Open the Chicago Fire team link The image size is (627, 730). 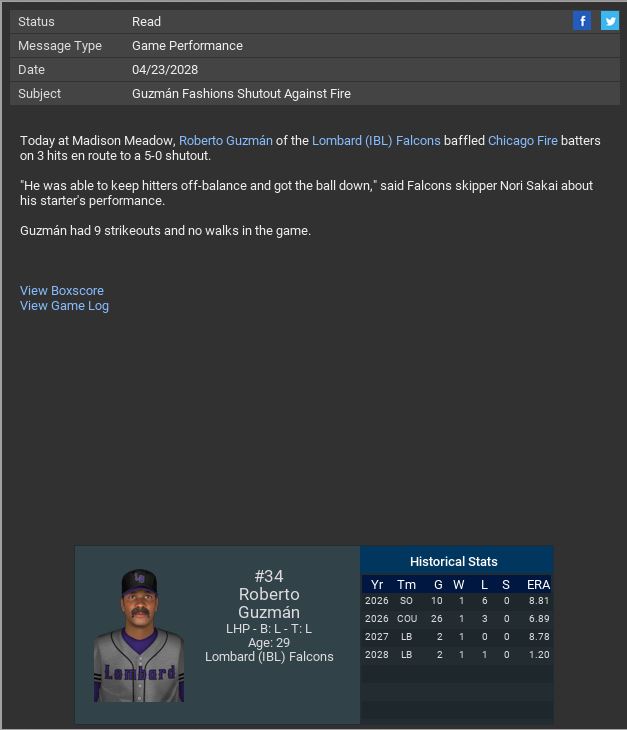[522, 141]
